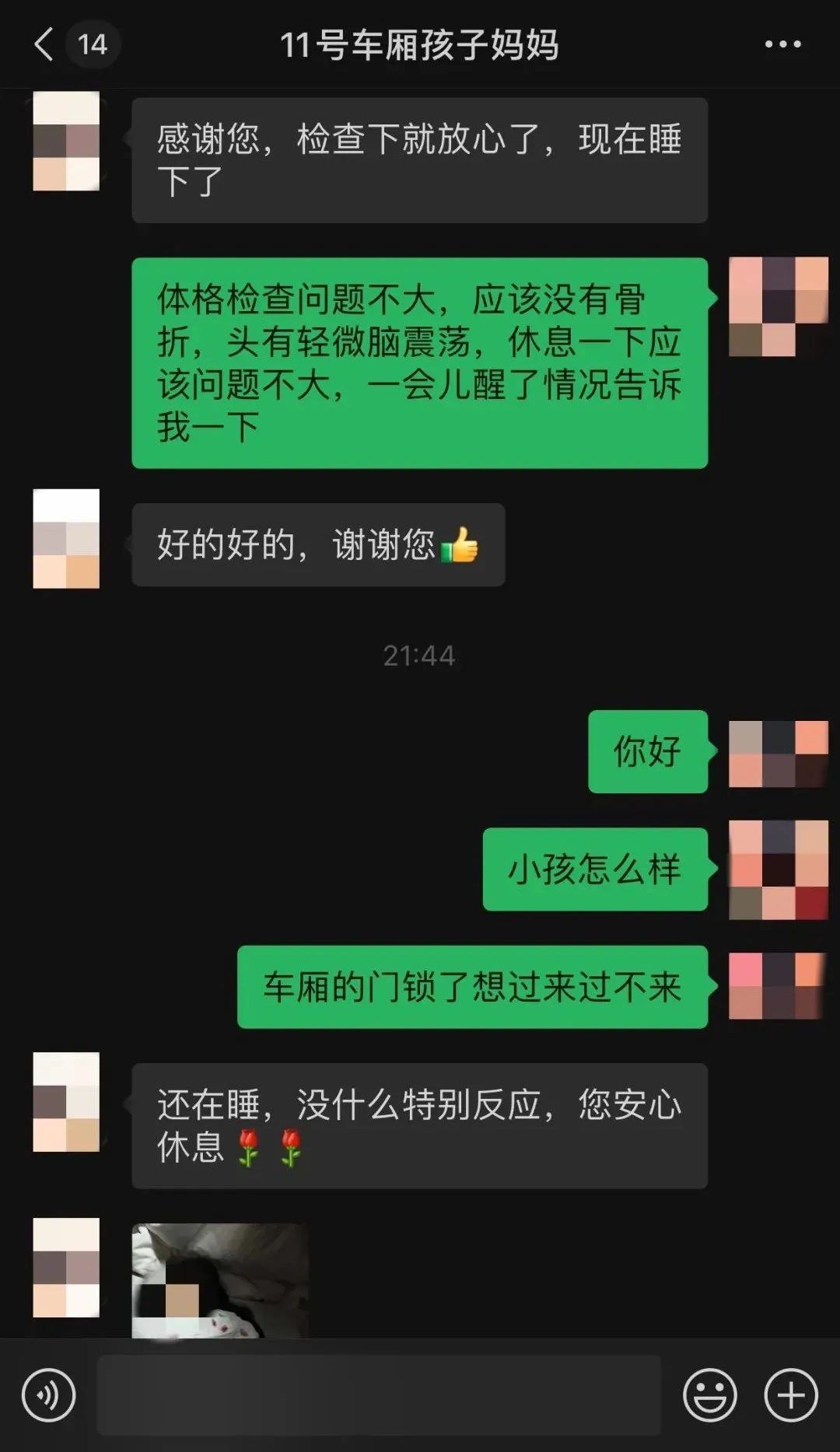Open the plus attachment menu
This screenshot has width=840, height=1452.
(790, 1394)
